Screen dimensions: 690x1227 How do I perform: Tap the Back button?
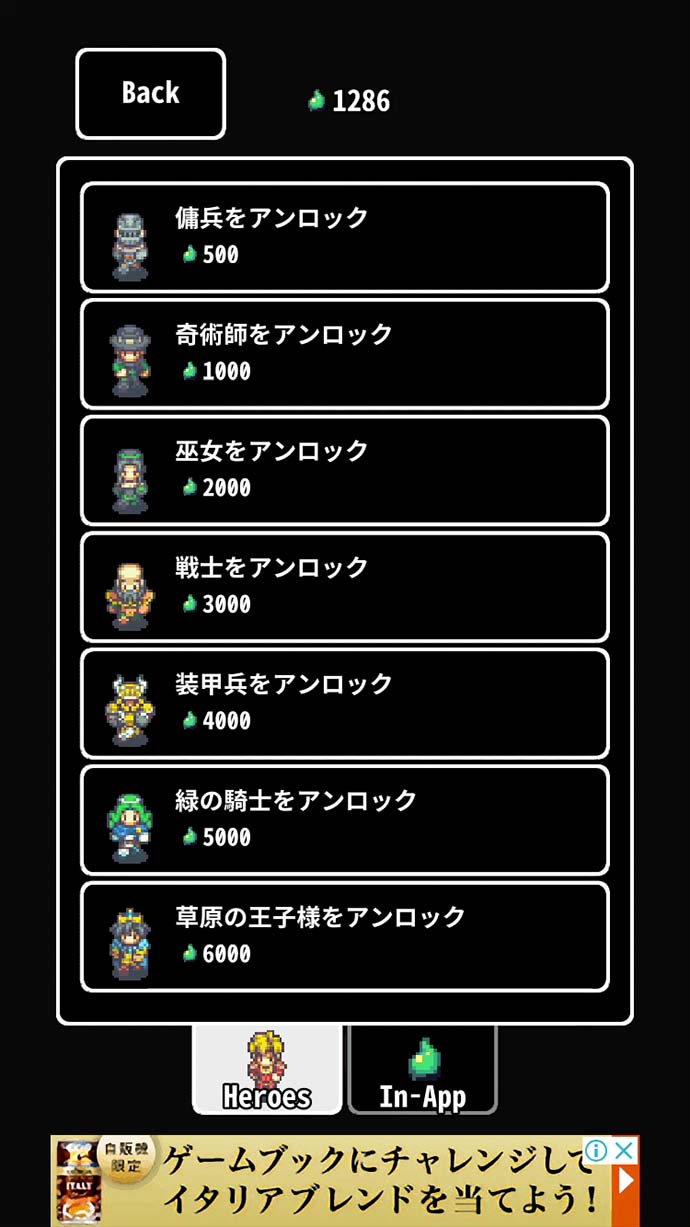pos(150,94)
